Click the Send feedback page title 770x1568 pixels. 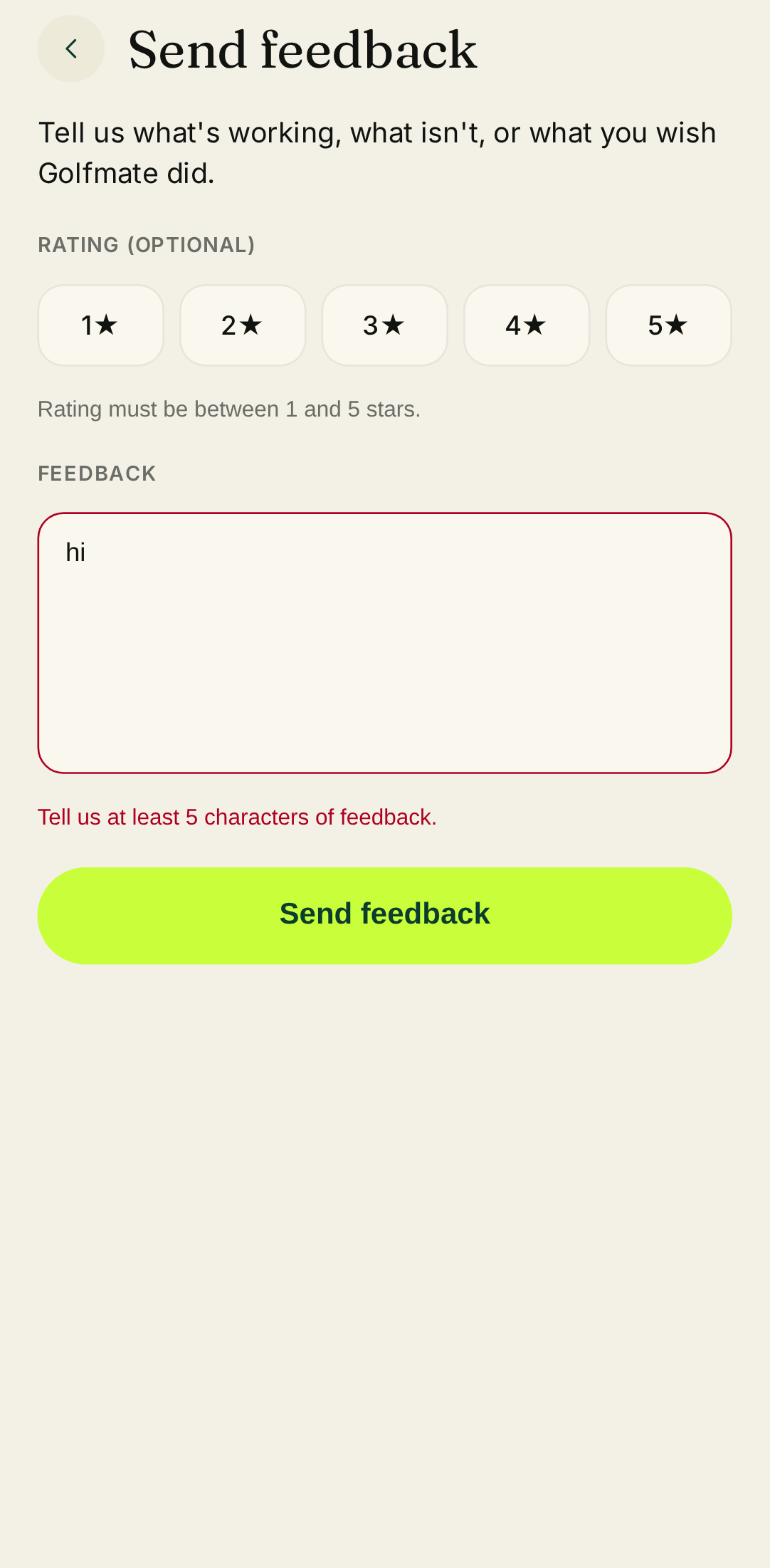point(303,48)
